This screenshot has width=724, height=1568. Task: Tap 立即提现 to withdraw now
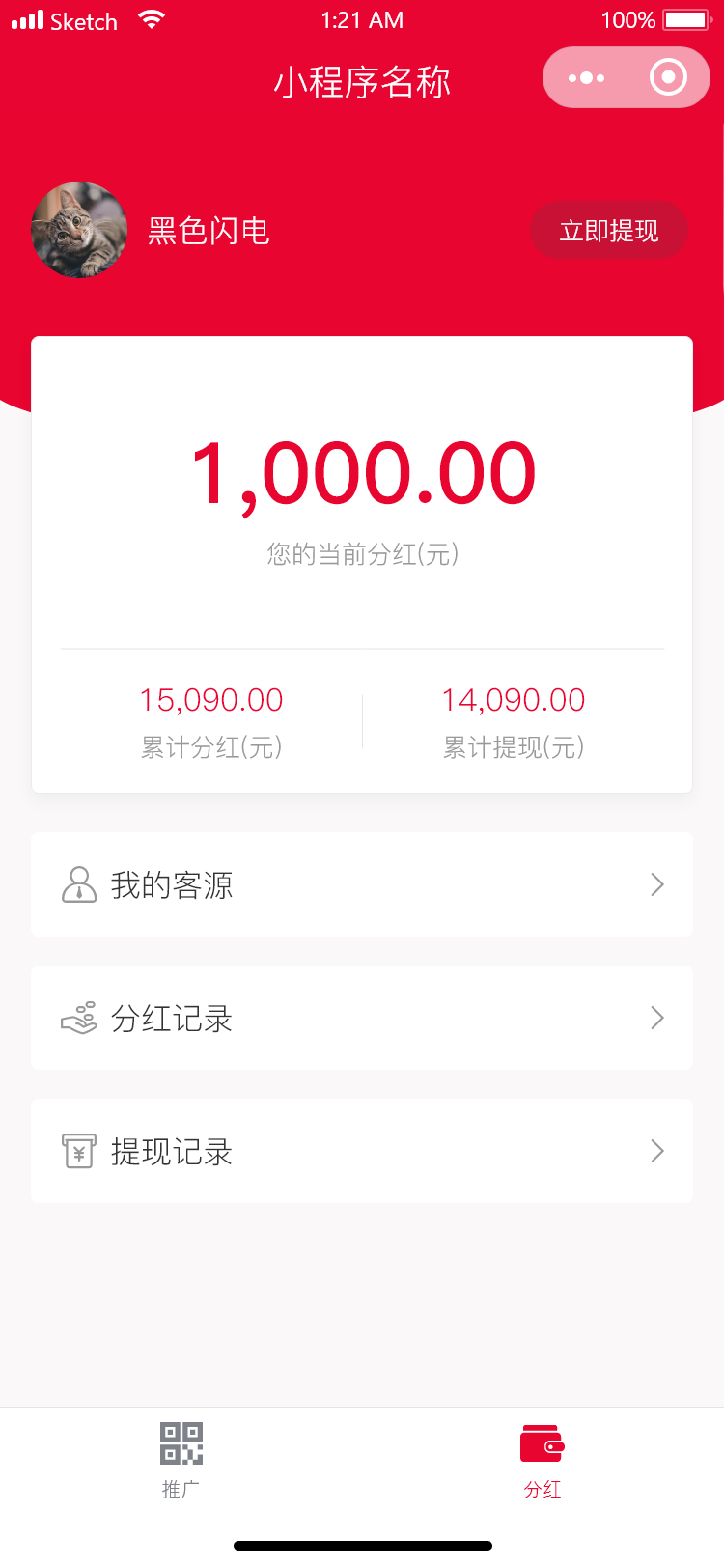[609, 231]
